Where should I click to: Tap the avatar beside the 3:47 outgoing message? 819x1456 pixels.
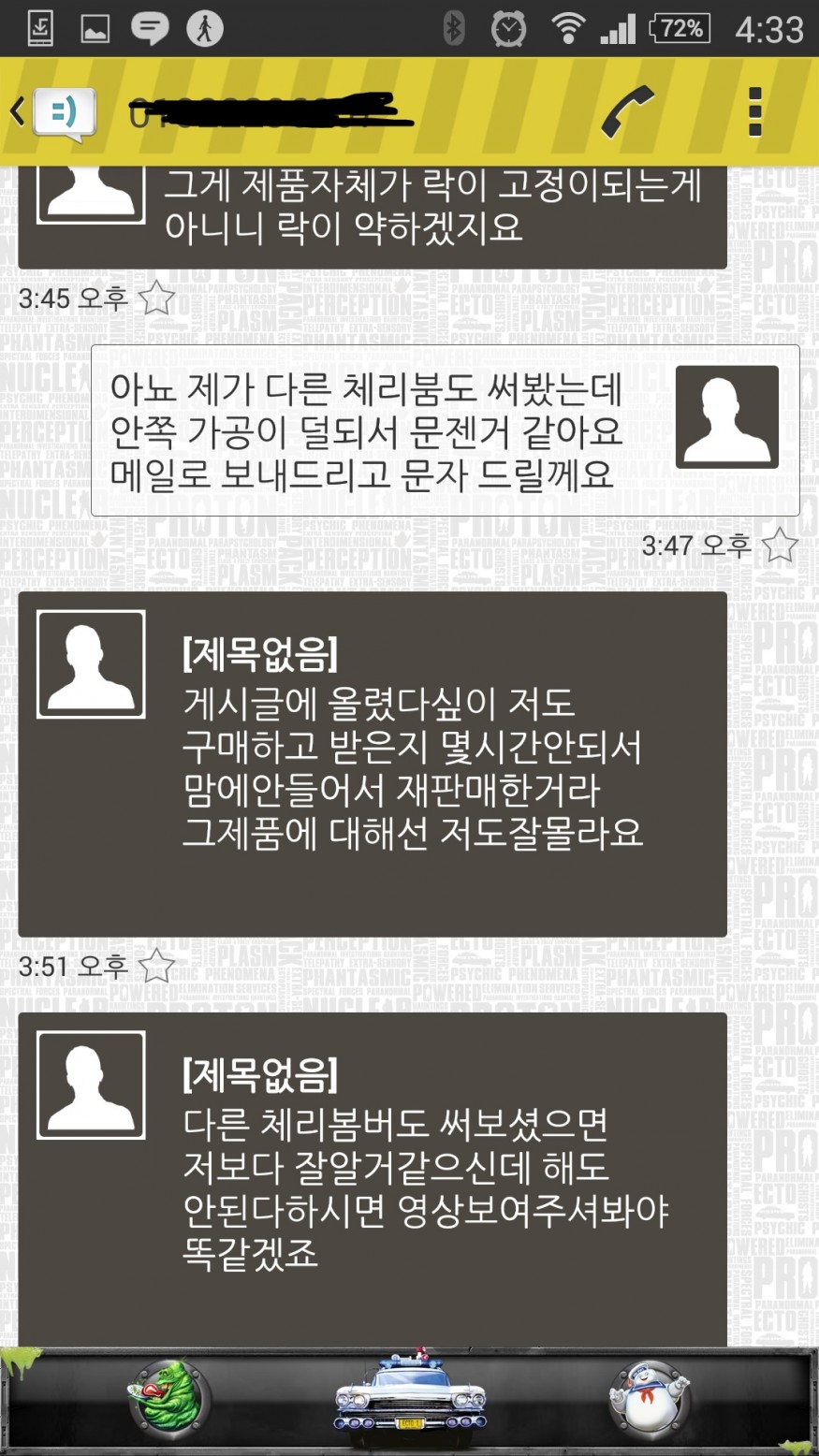(x=727, y=417)
